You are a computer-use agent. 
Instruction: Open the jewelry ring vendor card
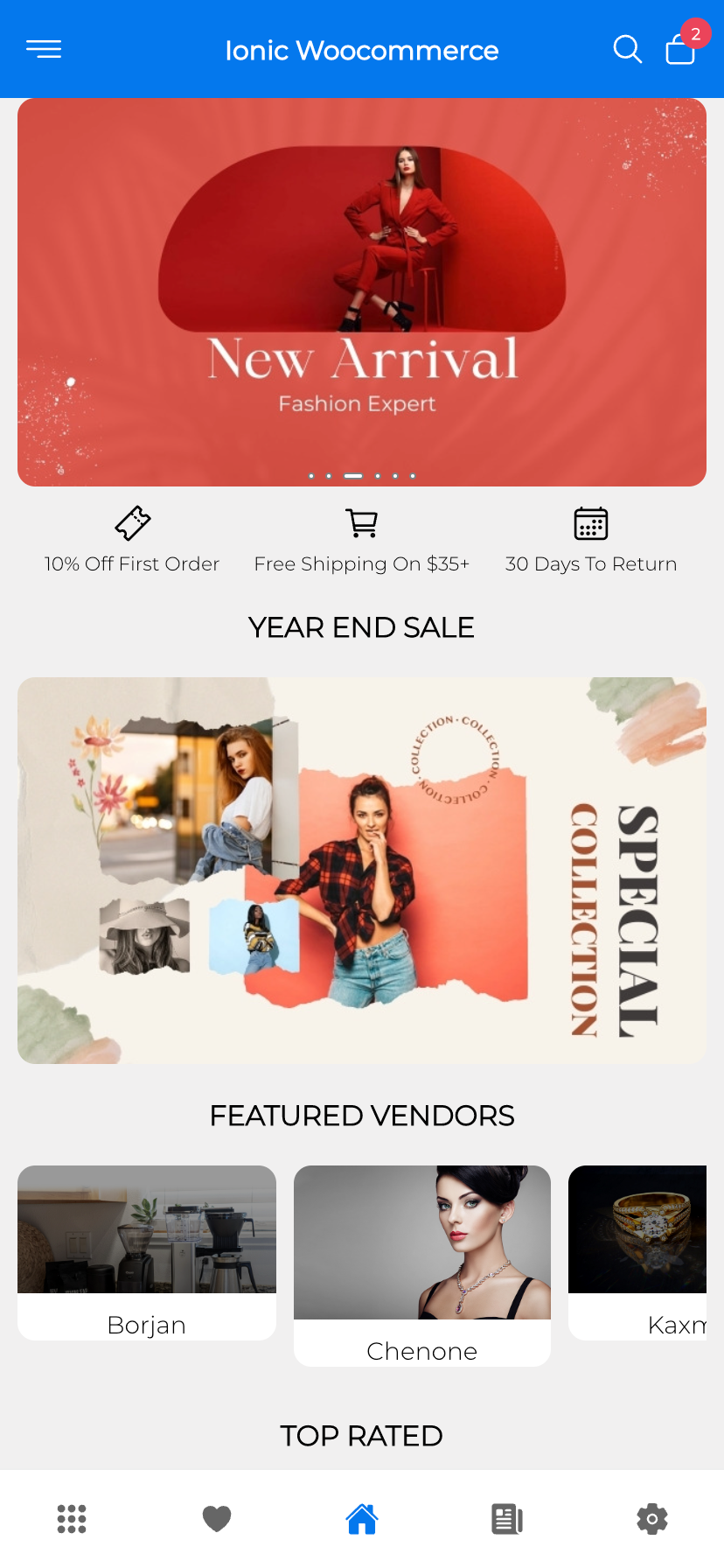[638, 1251]
